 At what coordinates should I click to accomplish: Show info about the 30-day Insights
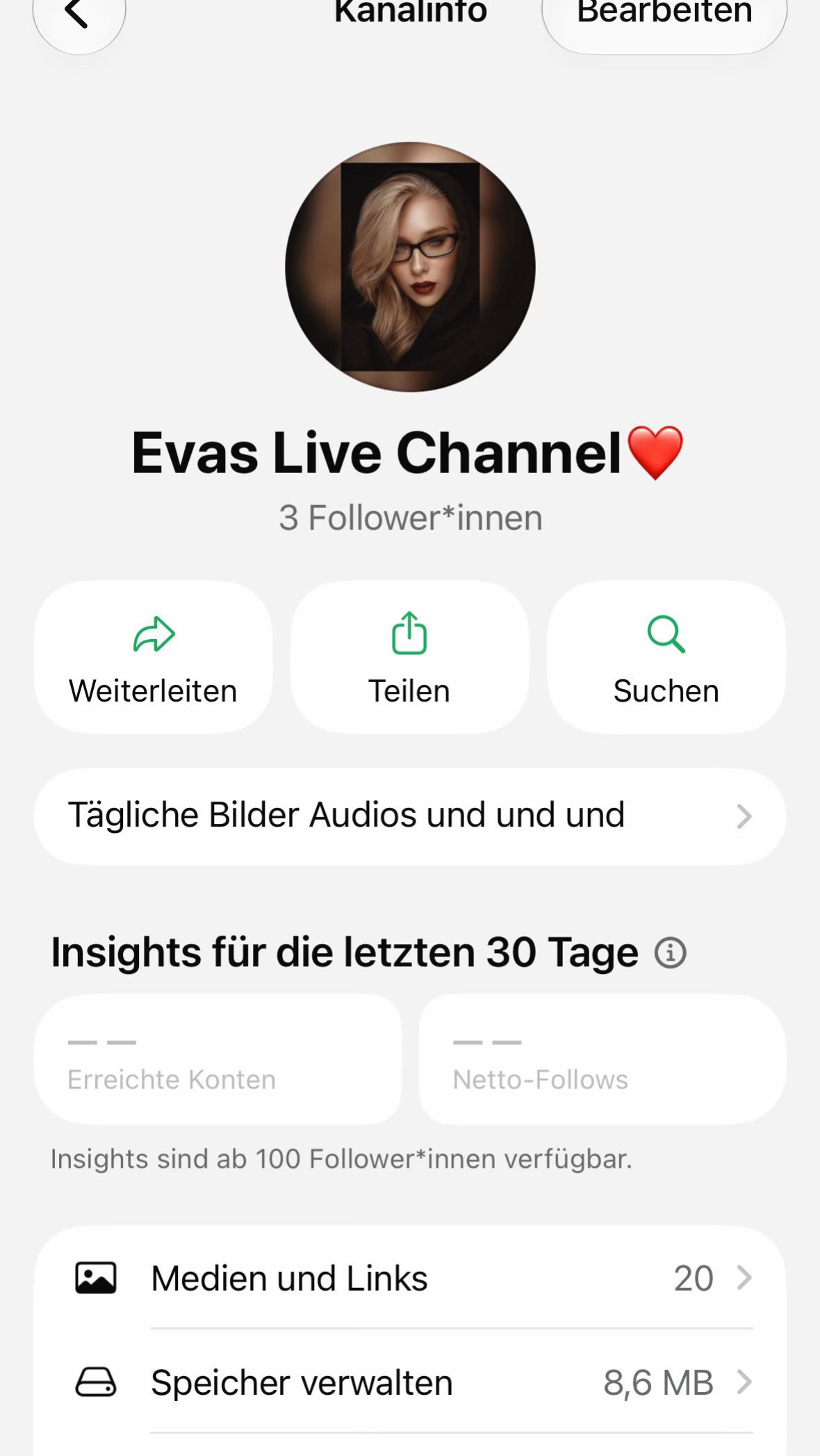[x=670, y=952]
